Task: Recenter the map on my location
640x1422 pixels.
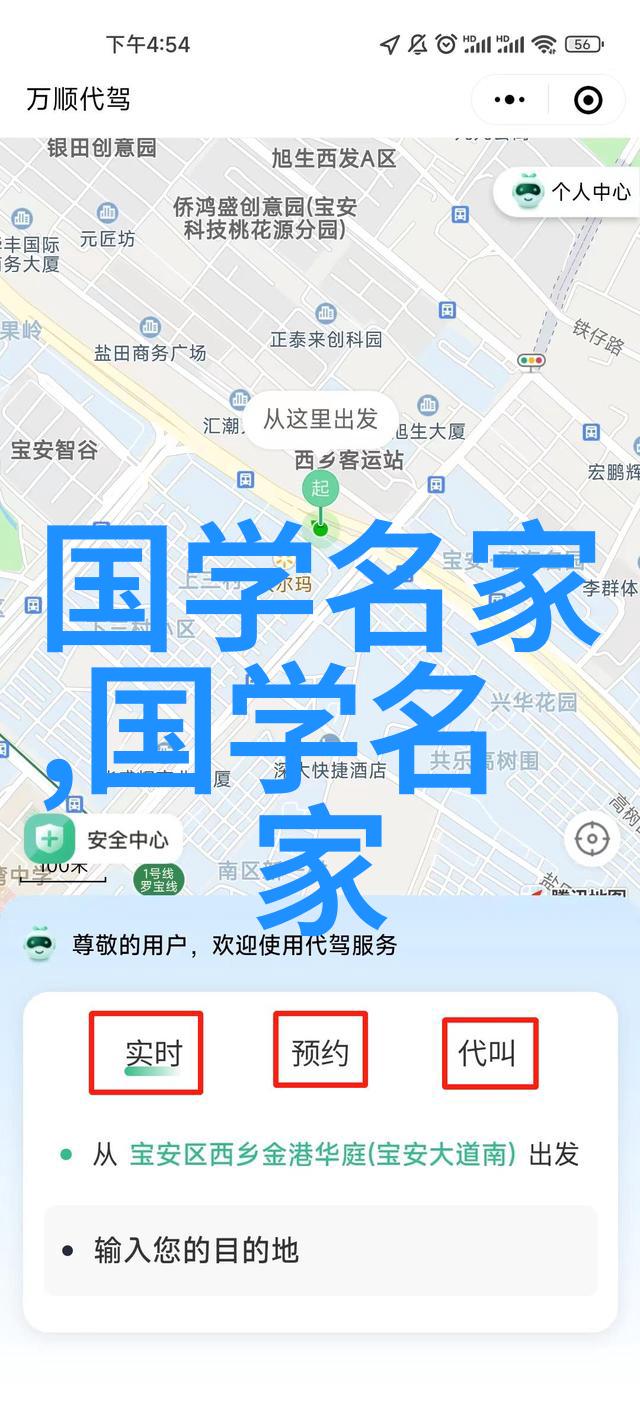Action: tap(592, 838)
